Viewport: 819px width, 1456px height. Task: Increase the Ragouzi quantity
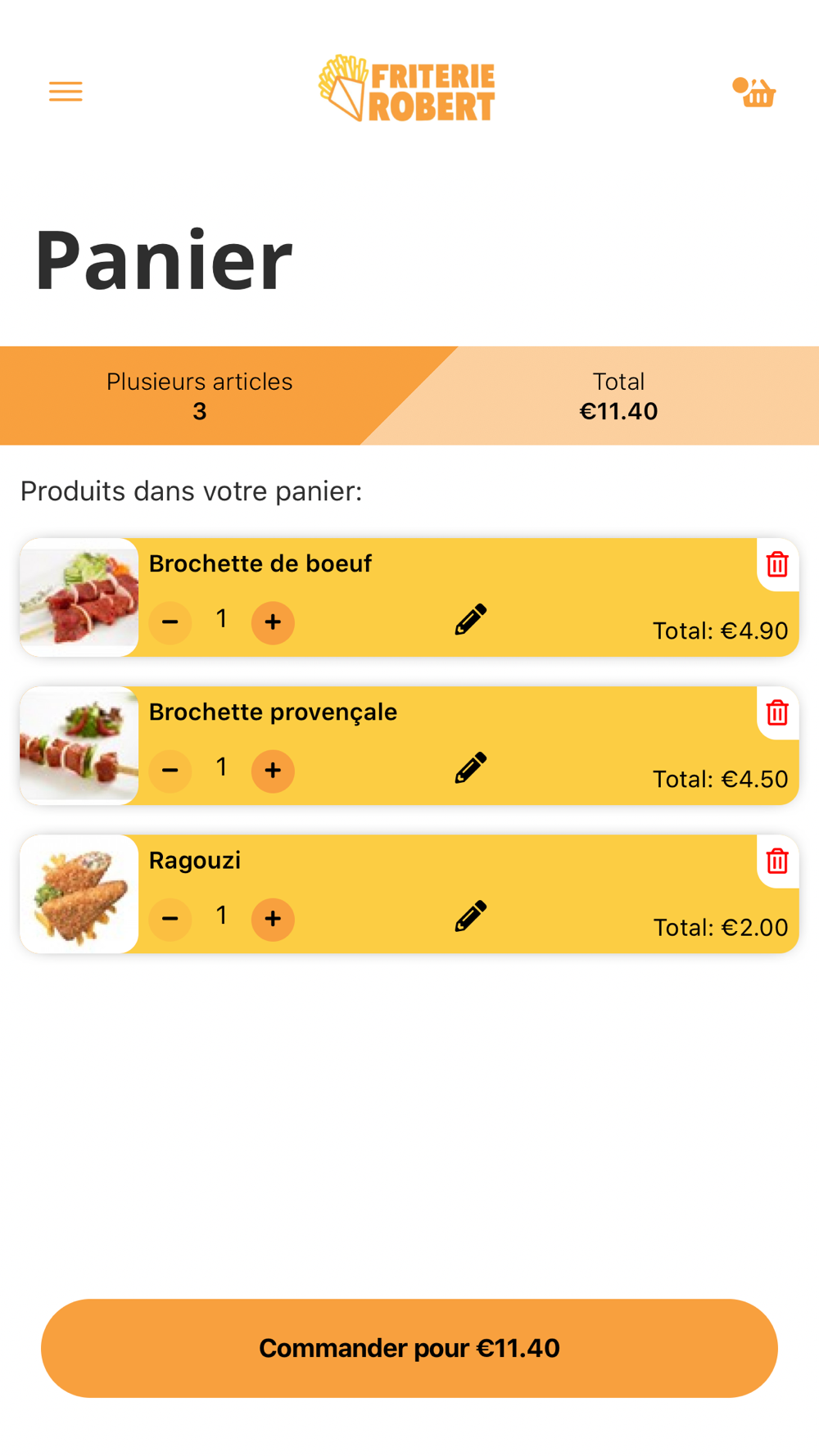273,919
